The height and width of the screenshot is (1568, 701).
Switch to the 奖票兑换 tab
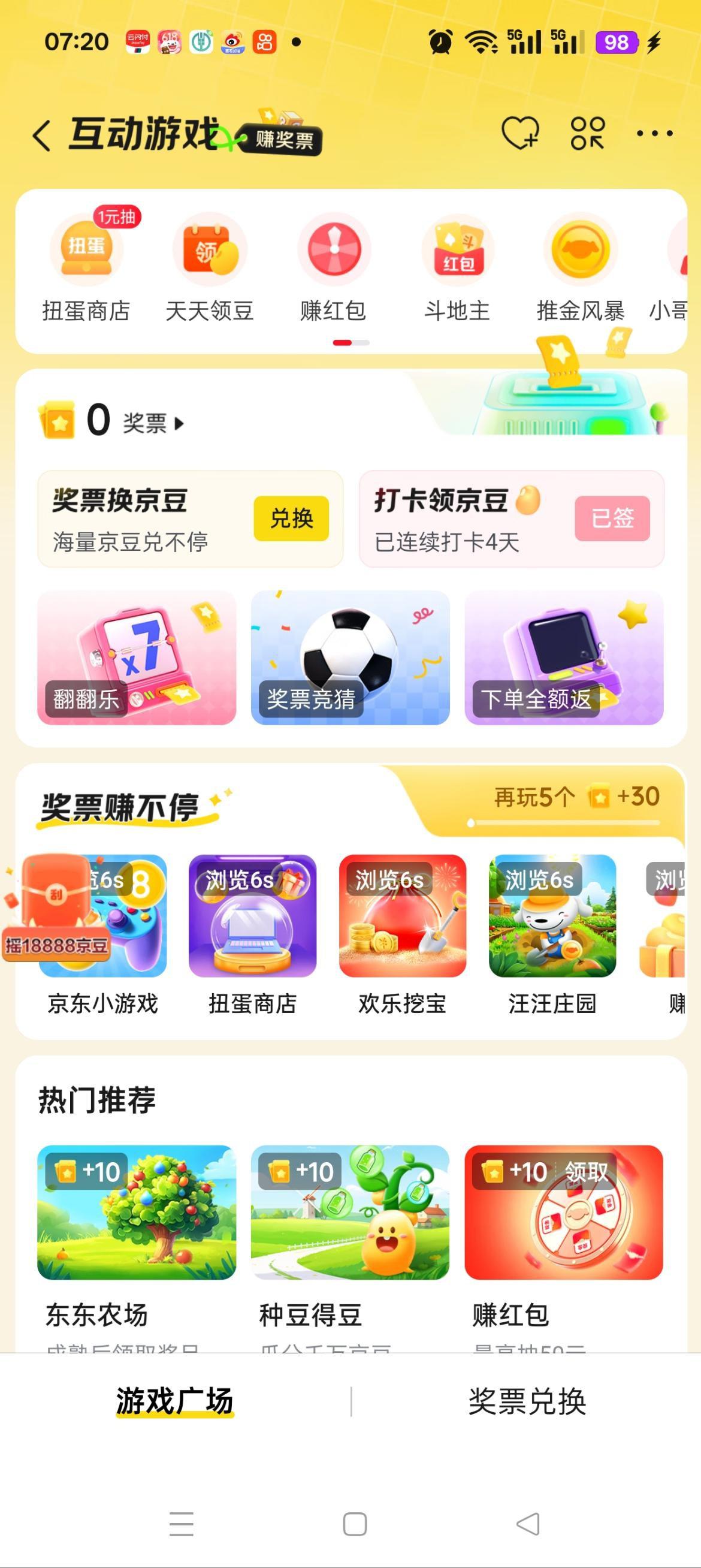tap(527, 1401)
